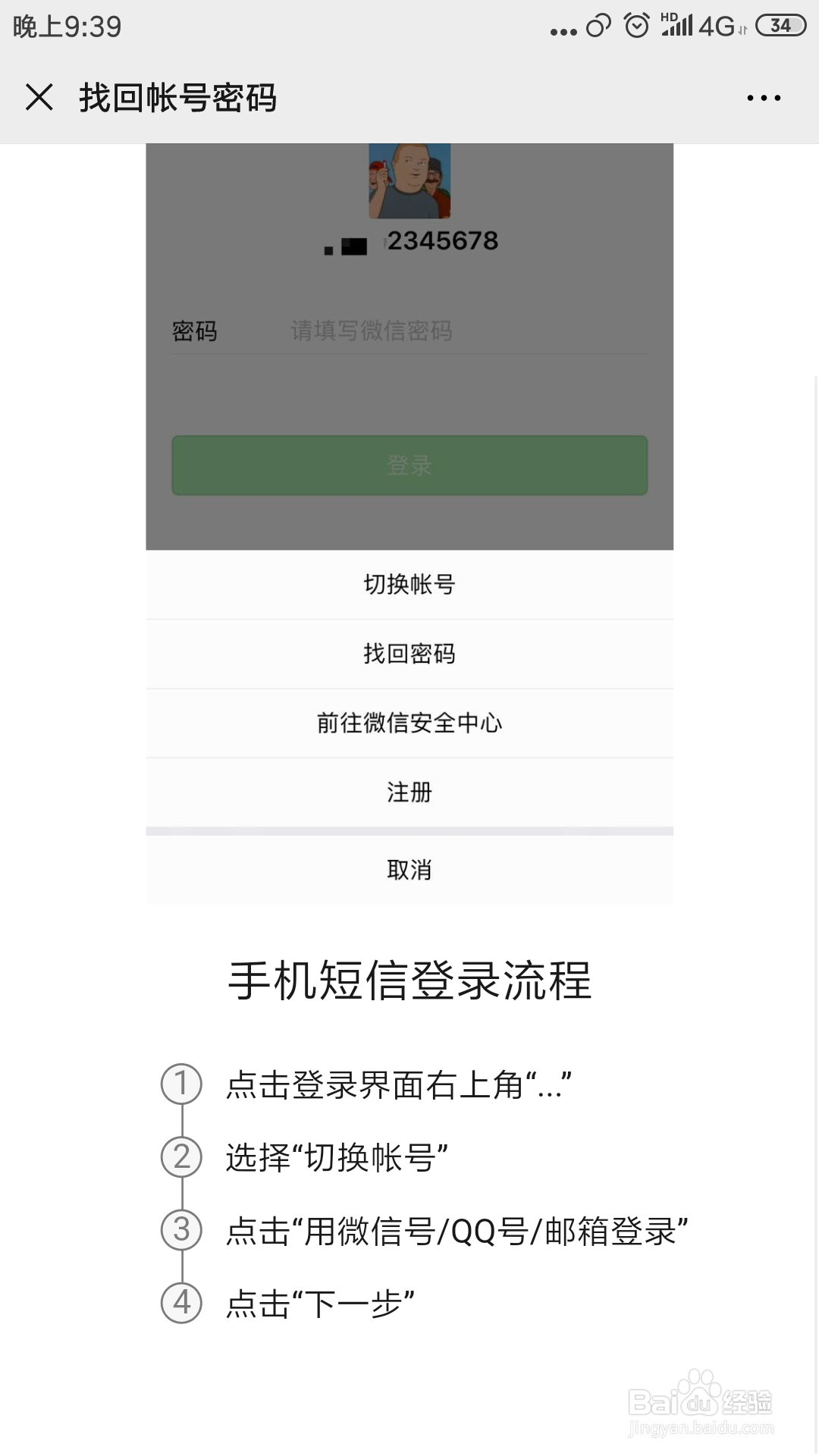This screenshot has width=819, height=1456.
Task: Click the ellipsis dots in the status bar
Action: coord(561,30)
